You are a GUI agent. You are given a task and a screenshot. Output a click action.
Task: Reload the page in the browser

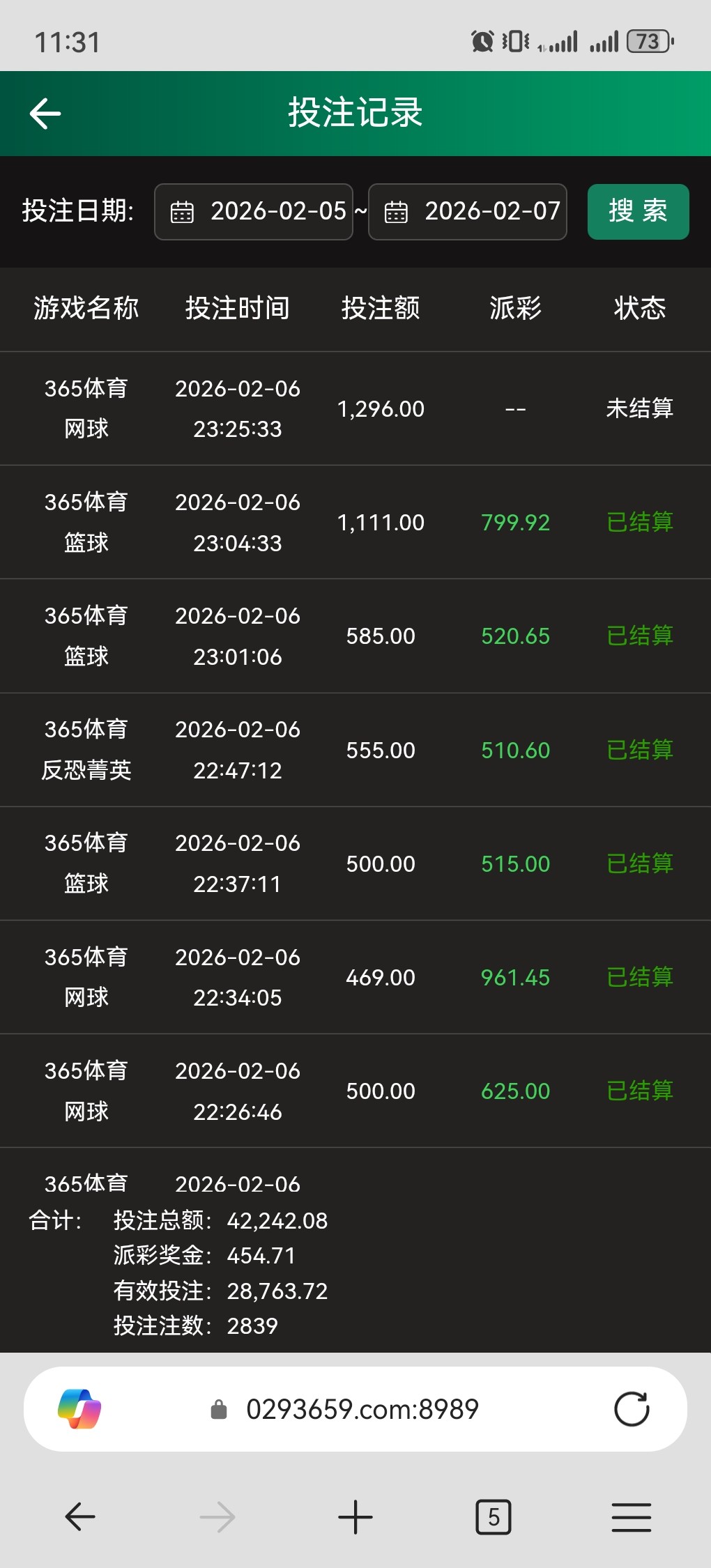point(632,1409)
